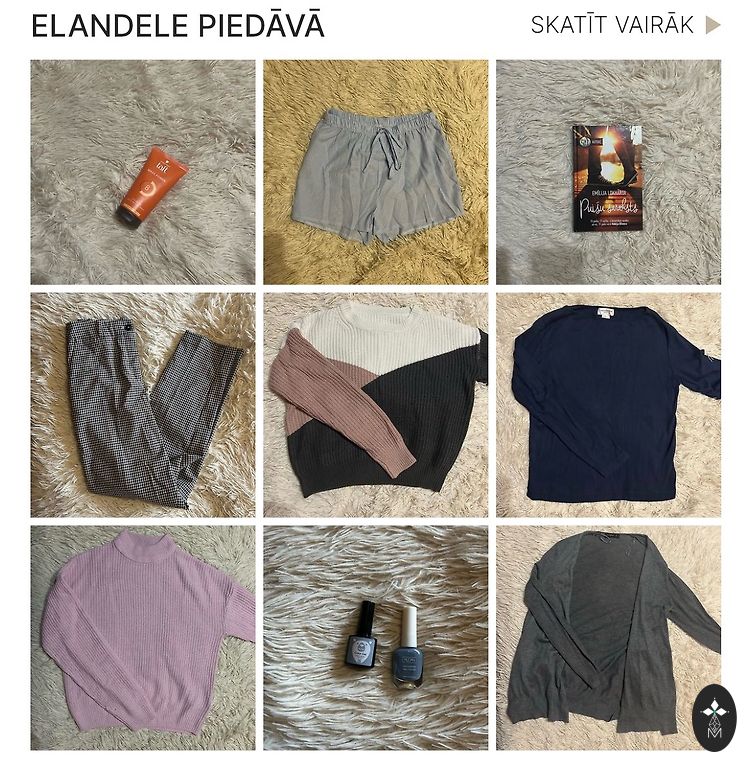Open the pink knit sweater listing
The image size is (753, 768).
[143, 637]
